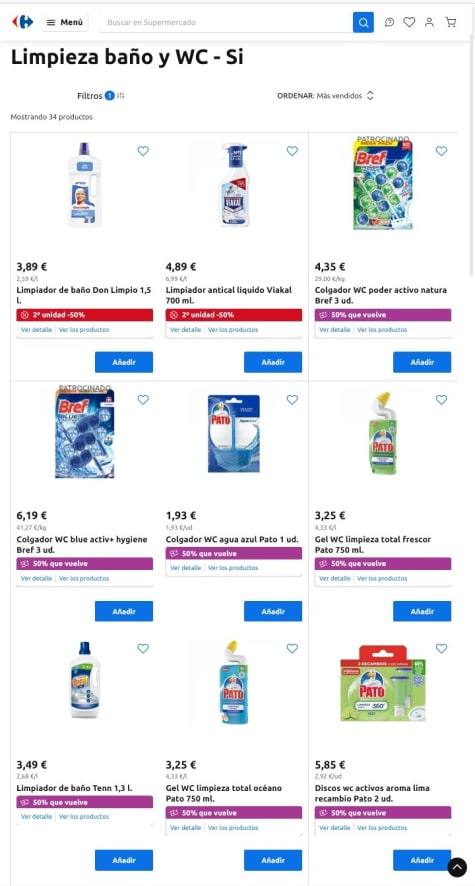
Task: Favorite Gel WC limpieza total frescor Pato
Action: (x=442, y=399)
